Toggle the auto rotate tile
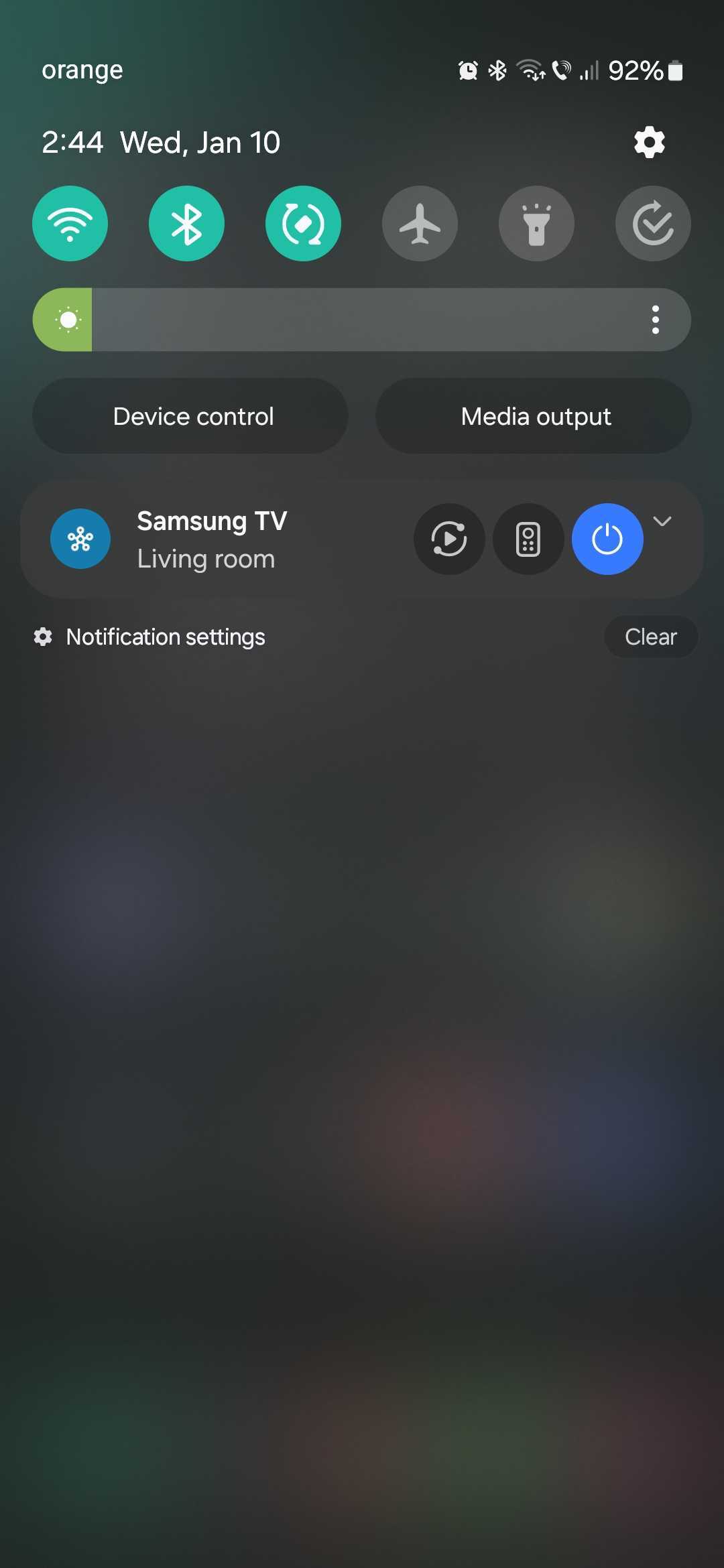The height and width of the screenshot is (1568, 724). coord(303,223)
